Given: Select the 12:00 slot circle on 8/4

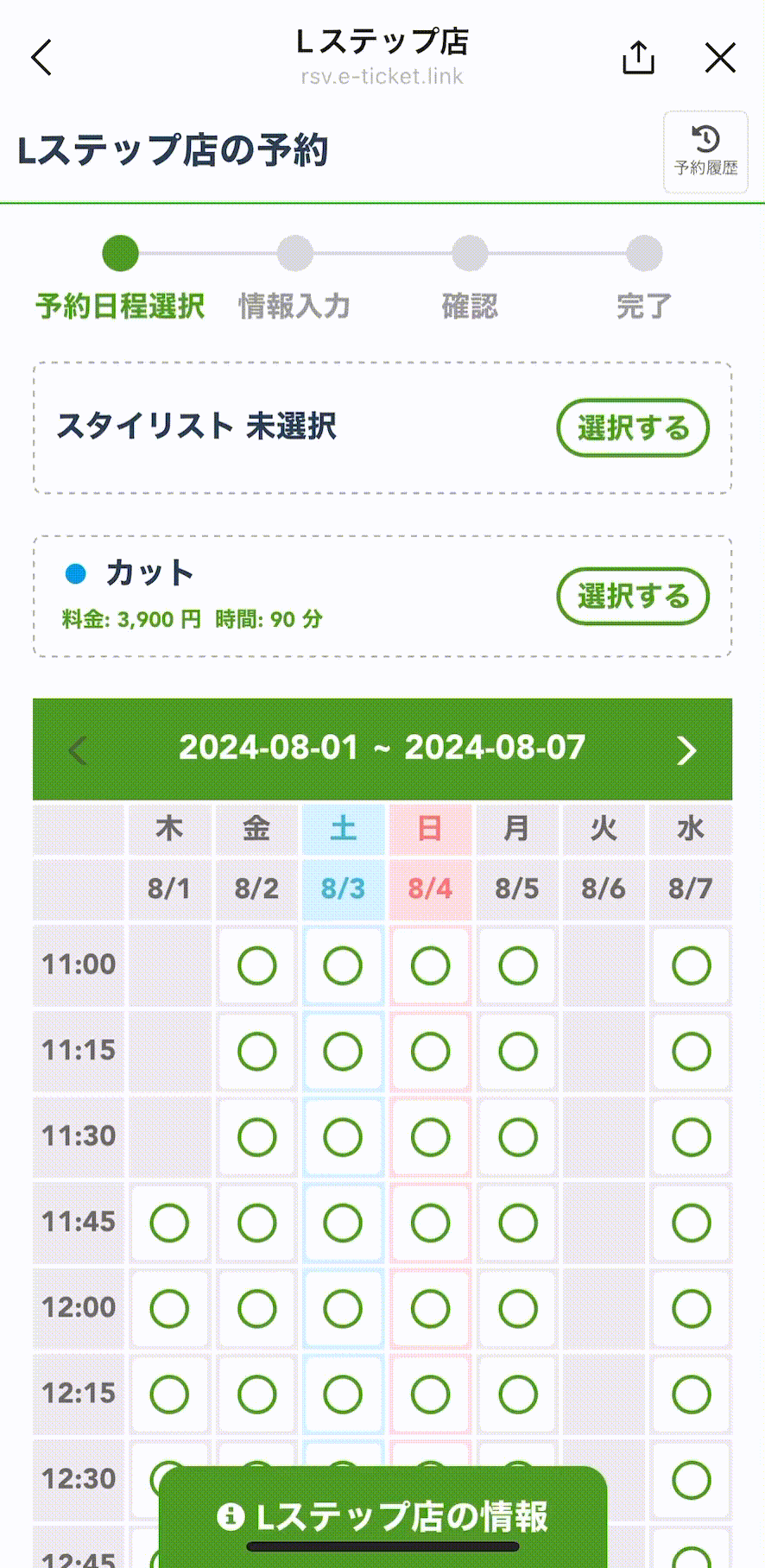Looking at the screenshot, I should tap(429, 1307).
